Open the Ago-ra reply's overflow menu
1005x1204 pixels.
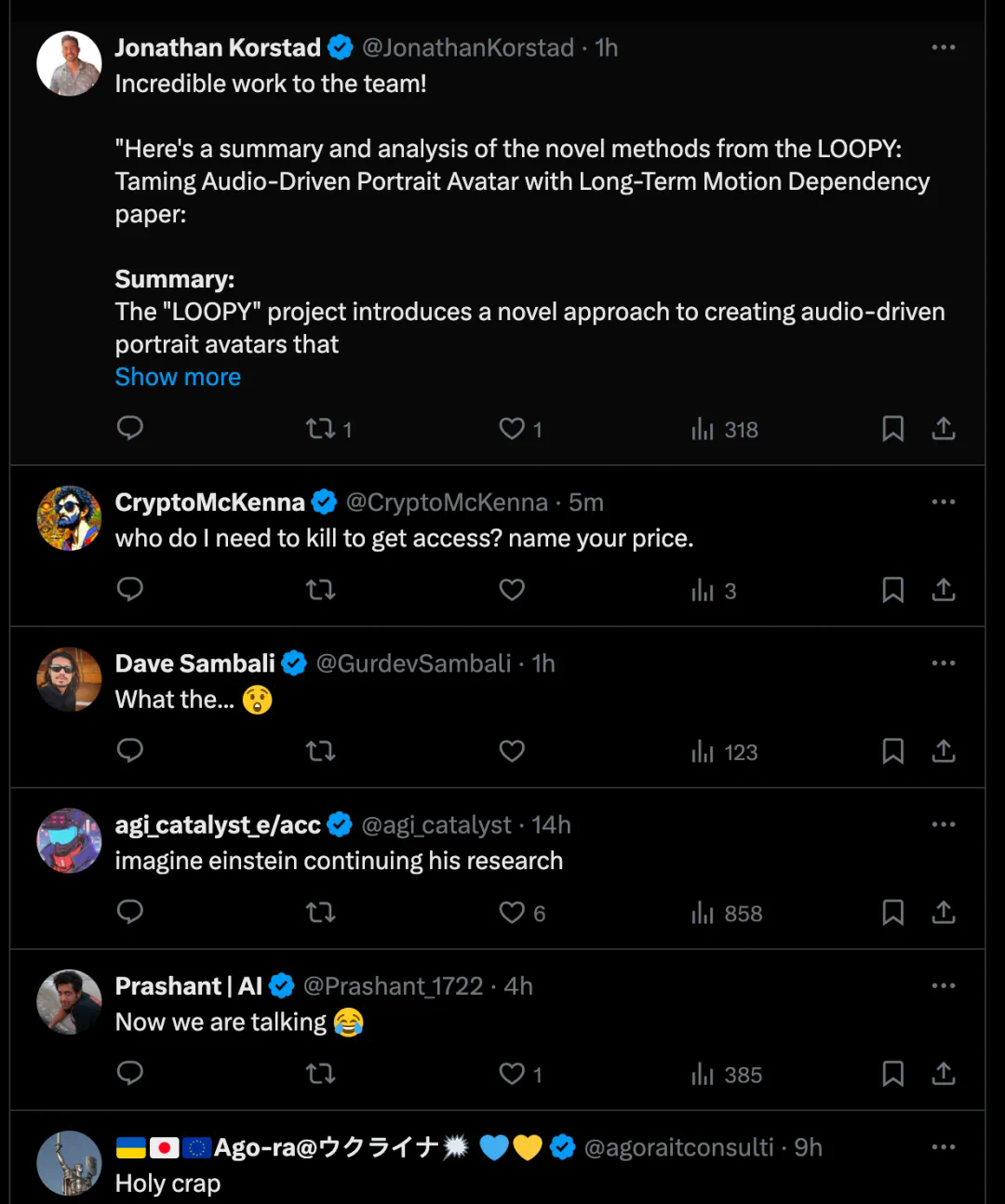943,1147
